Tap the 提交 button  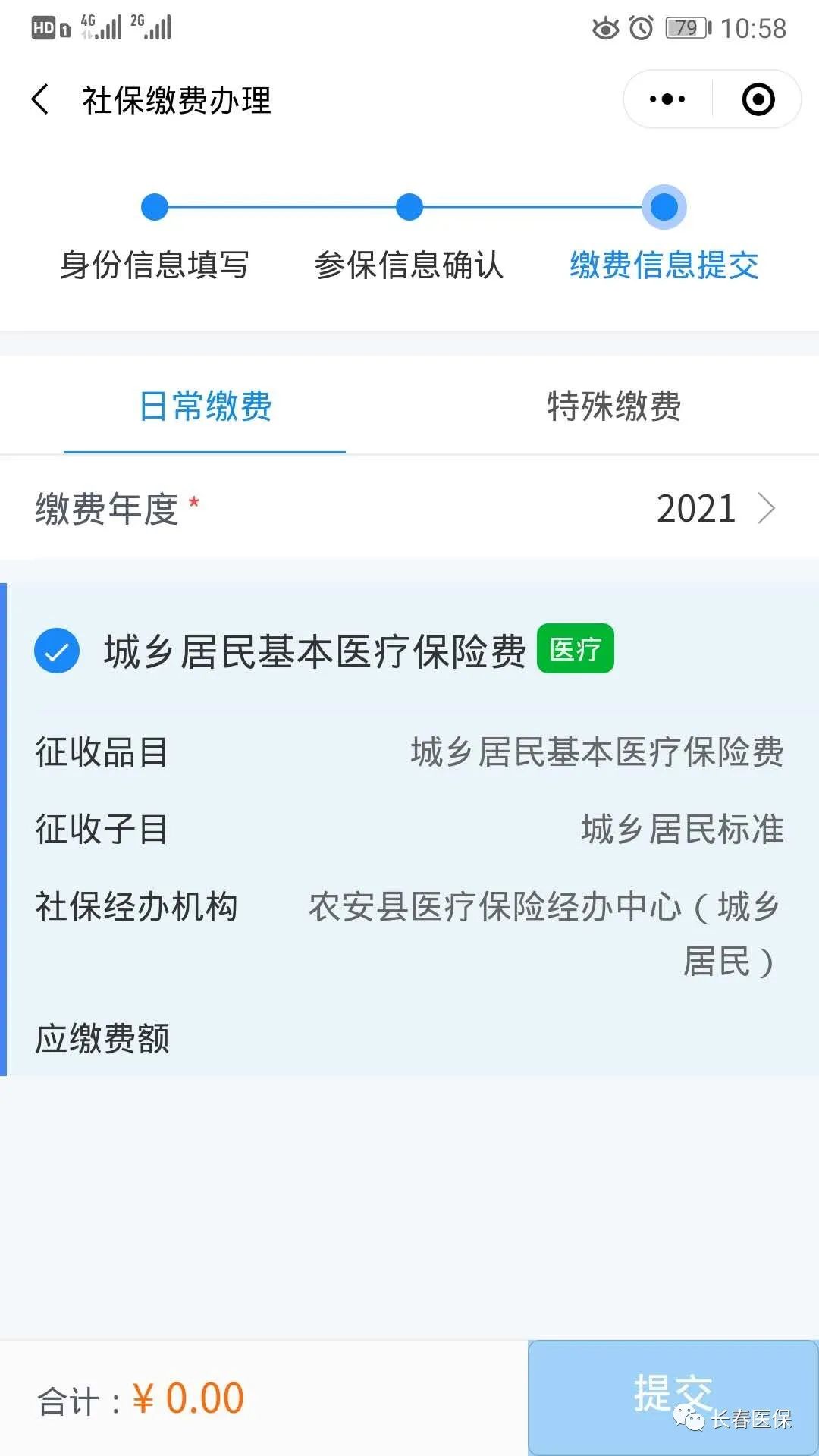pyautogui.click(x=673, y=1397)
